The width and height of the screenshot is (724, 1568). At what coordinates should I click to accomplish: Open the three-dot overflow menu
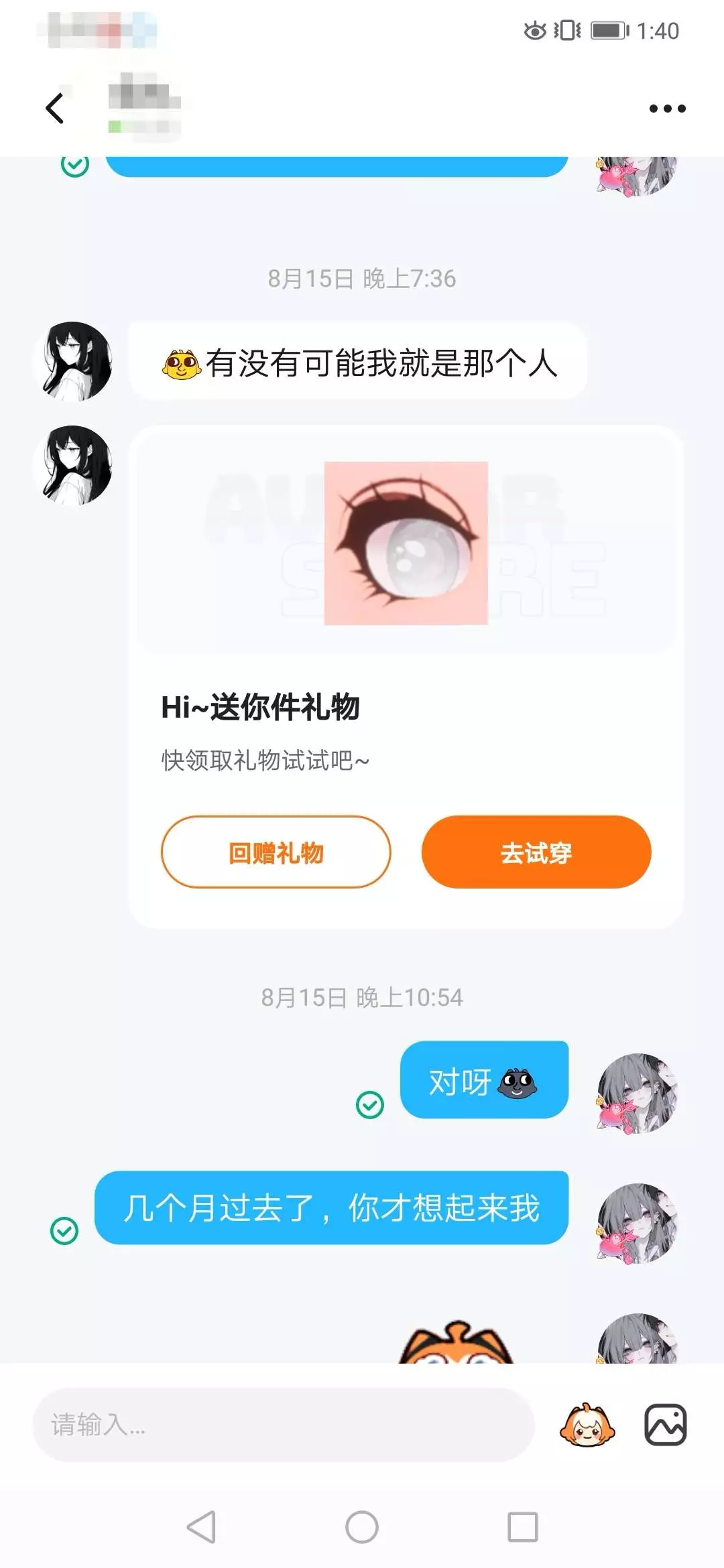click(667, 109)
